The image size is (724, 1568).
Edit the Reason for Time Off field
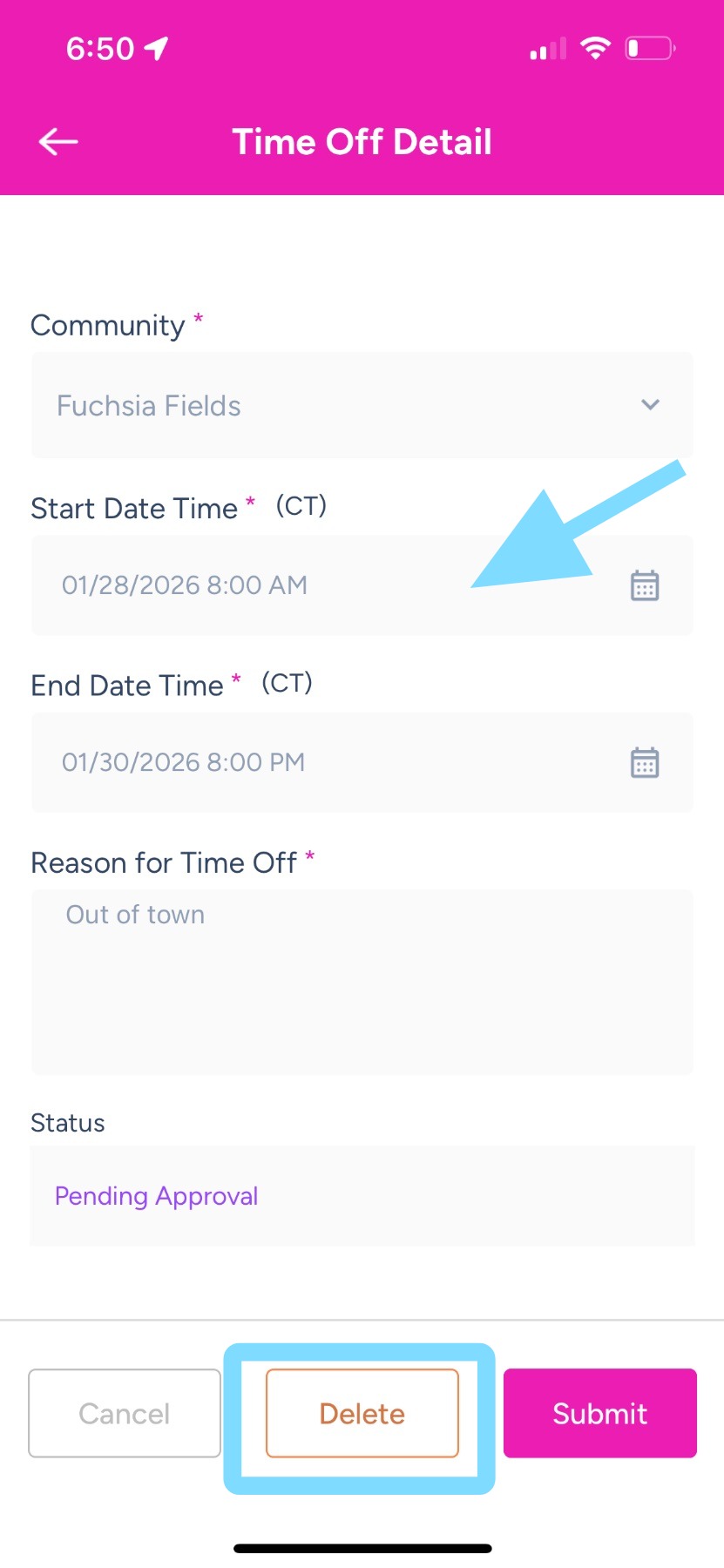(362, 981)
